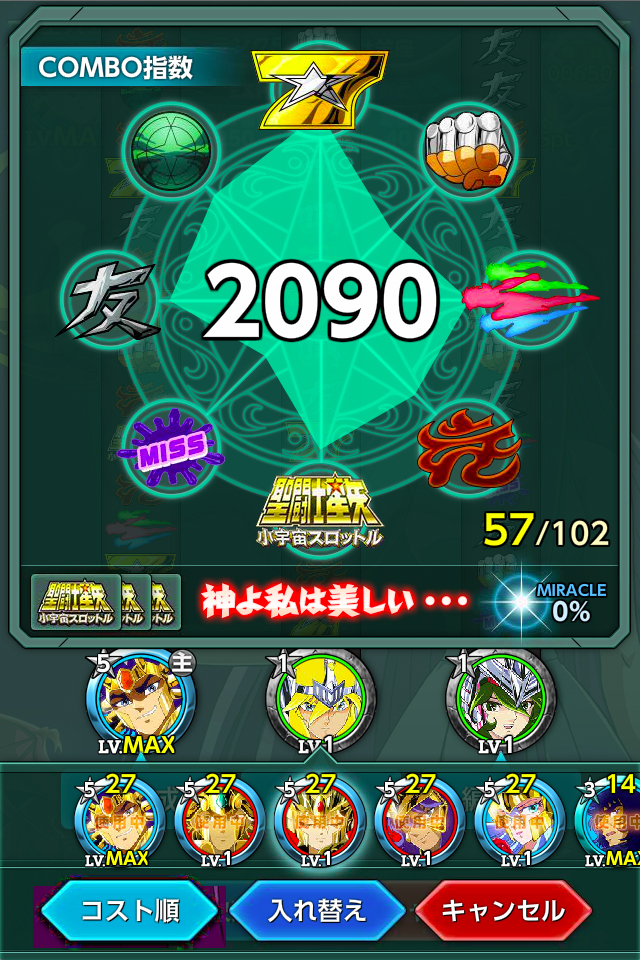Confirm the swap with 入れ替え
The width and height of the screenshot is (640, 960).
tap(318, 911)
